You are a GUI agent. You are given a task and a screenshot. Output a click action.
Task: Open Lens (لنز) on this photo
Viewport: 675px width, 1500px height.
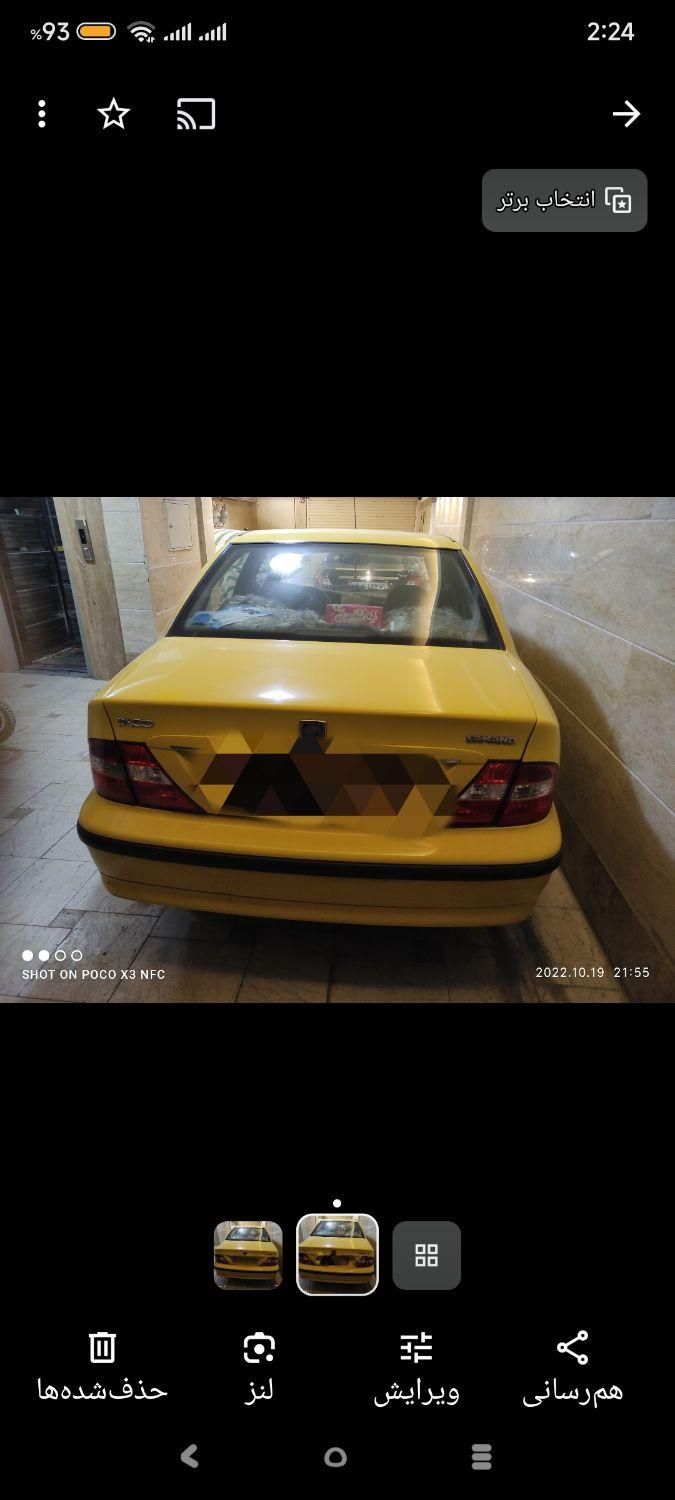(259, 1366)
